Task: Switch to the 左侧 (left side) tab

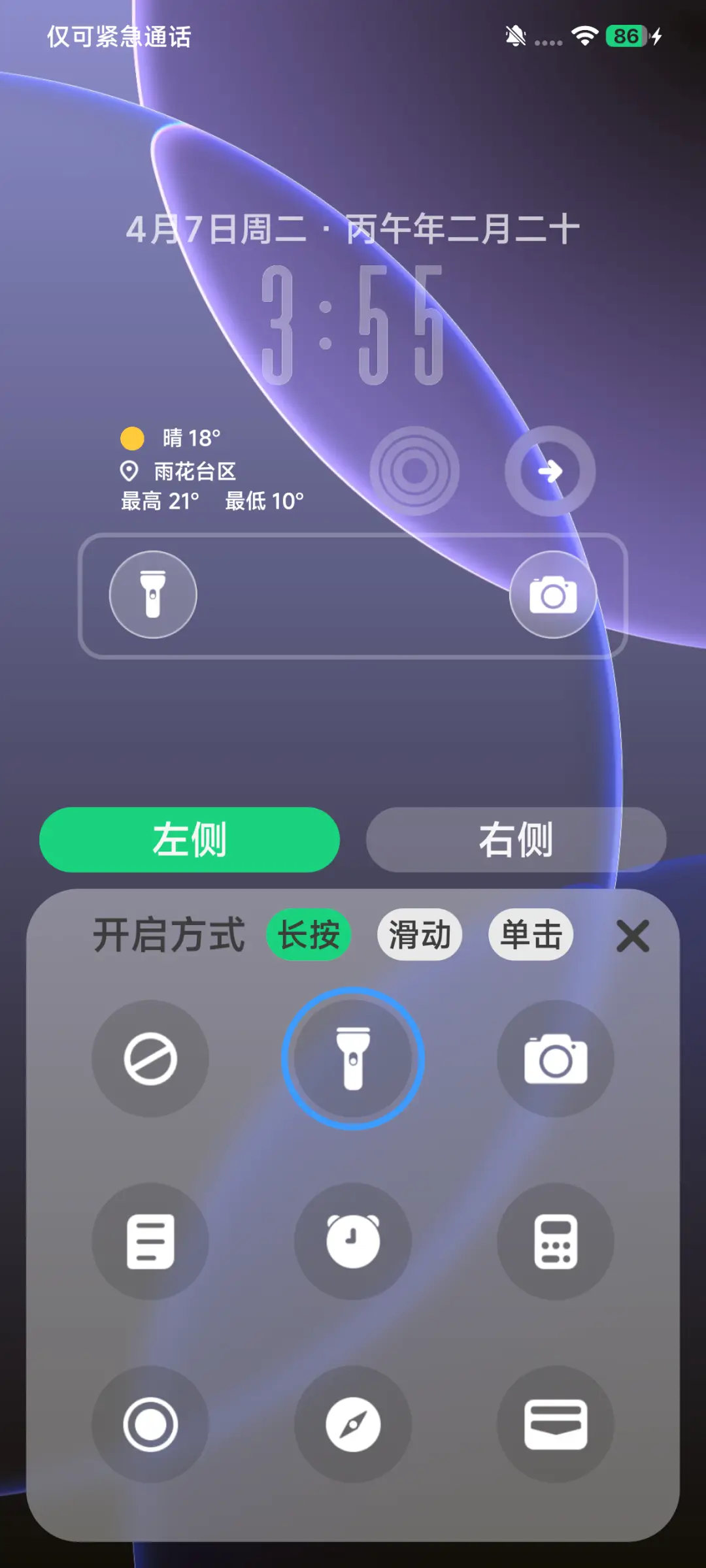Action: pos(188,840)
